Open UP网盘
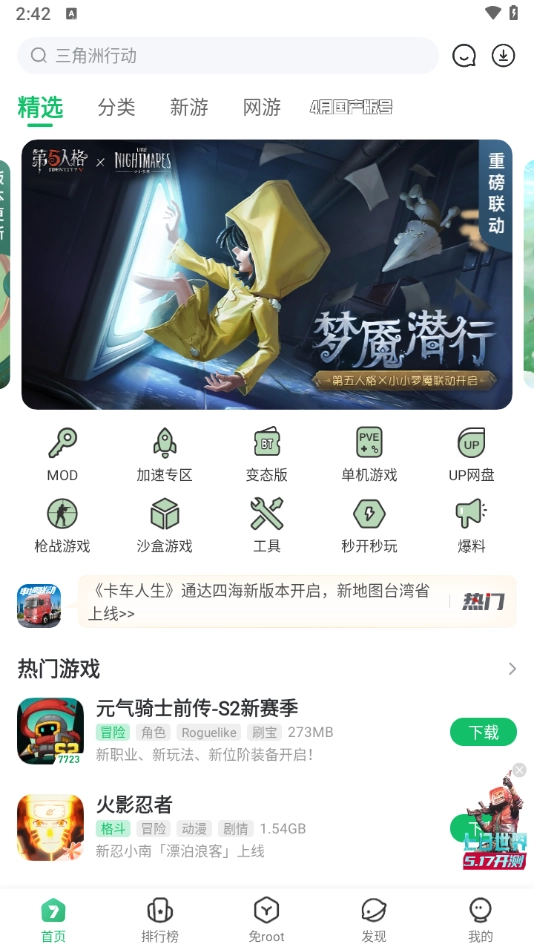The height and width of the screenshot is (950, 534). click(472, 454)
